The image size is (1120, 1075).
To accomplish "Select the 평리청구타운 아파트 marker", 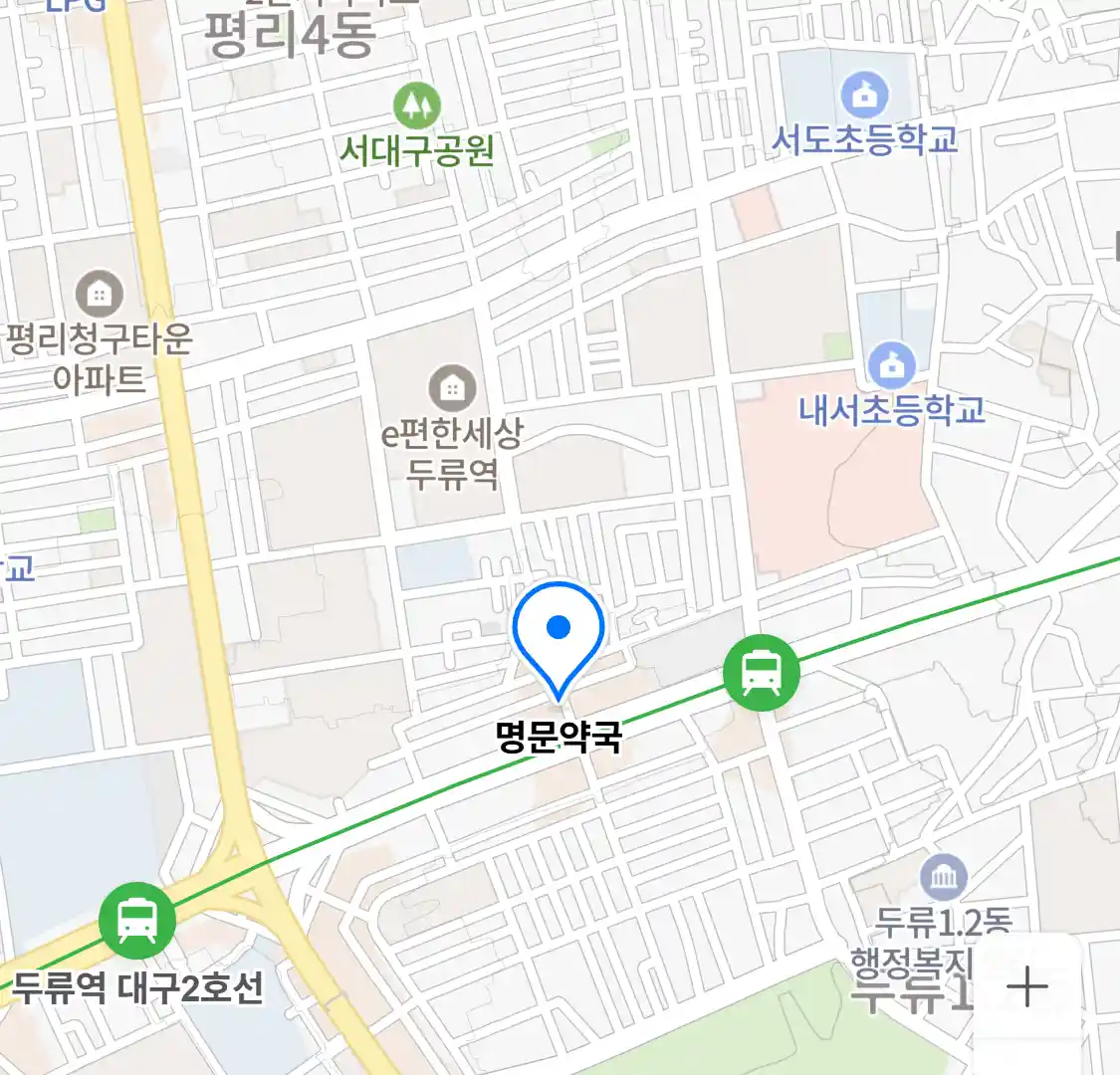I will (x=99, y=294).
